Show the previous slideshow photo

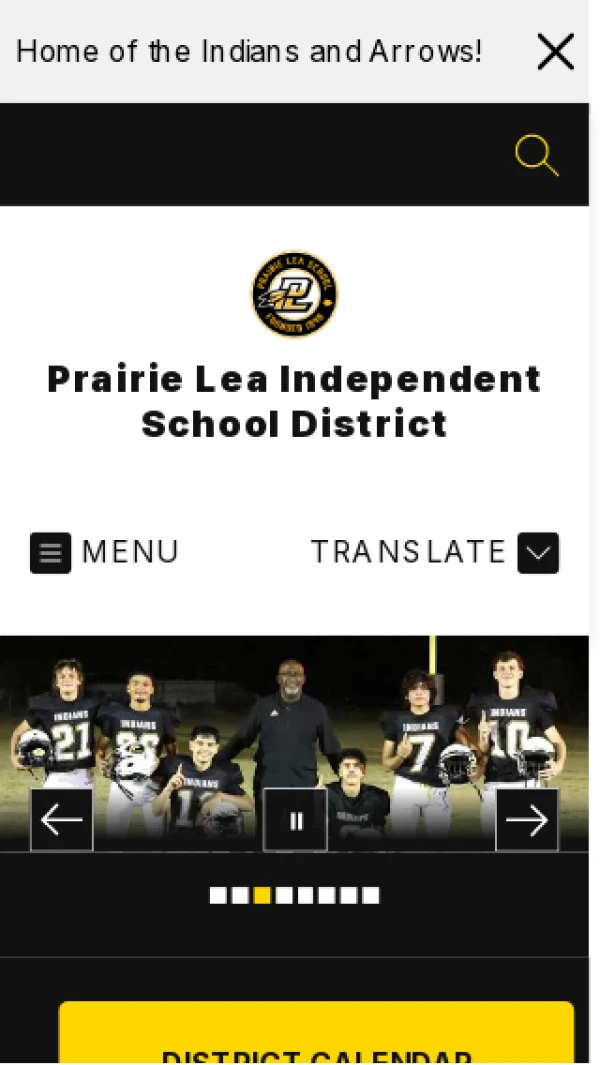pos(62,820)
